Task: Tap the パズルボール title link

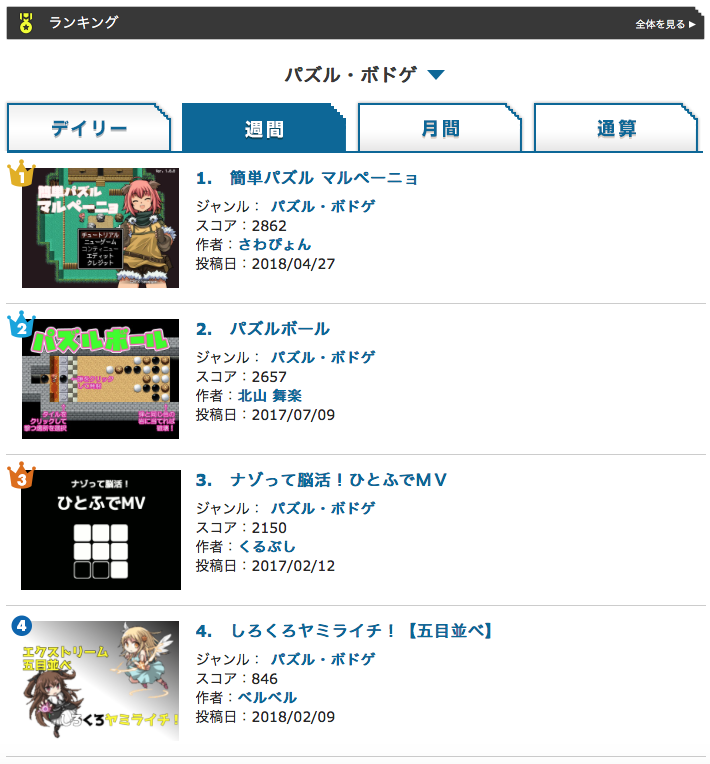Action: point(279,329)
